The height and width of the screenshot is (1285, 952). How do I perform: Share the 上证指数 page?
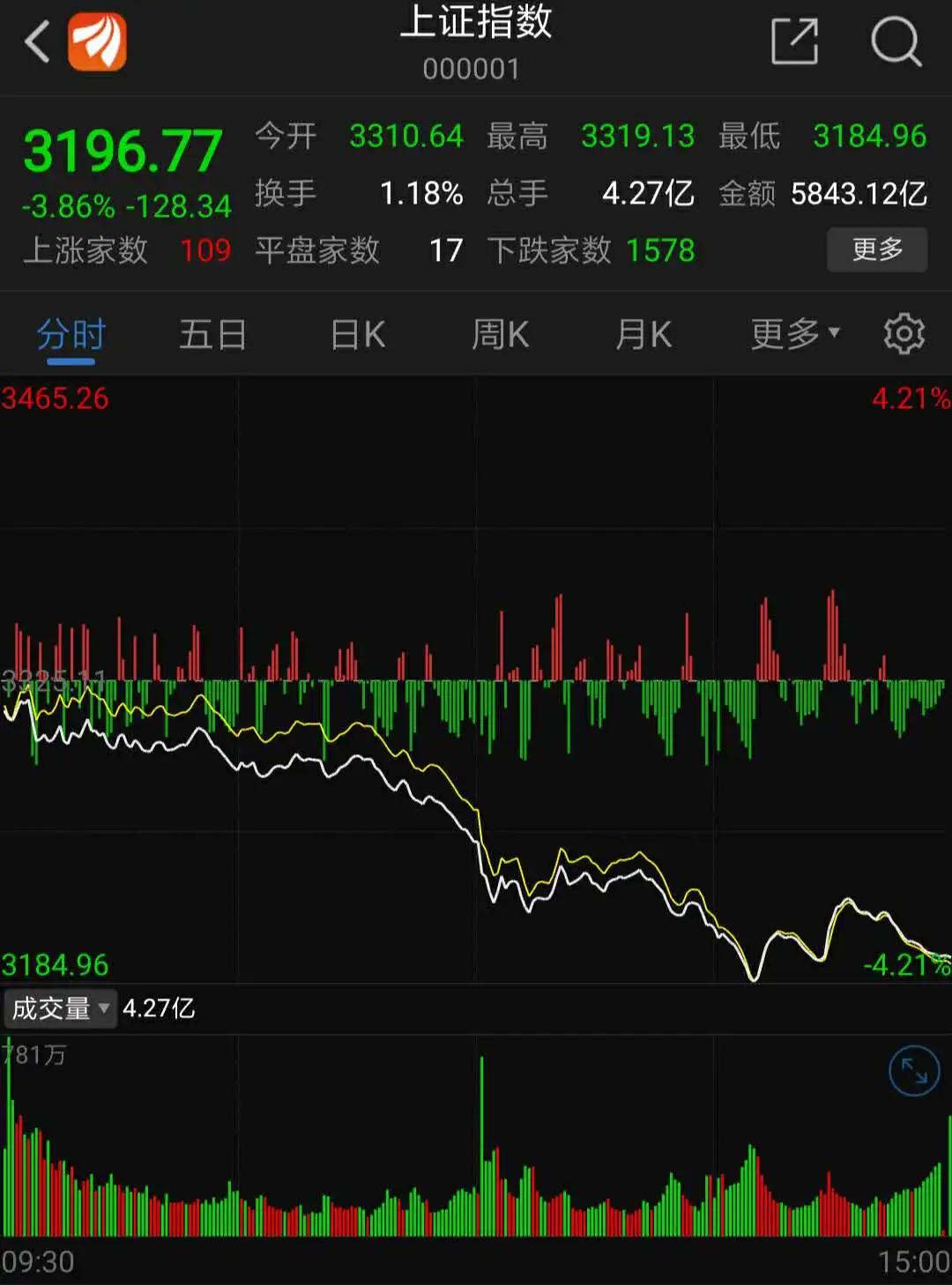[794, 41]
